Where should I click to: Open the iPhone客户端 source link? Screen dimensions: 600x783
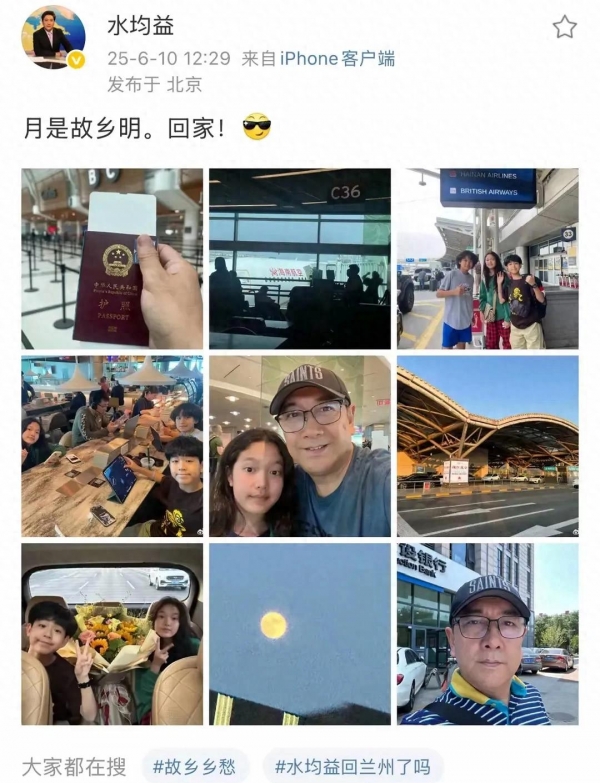click(337, 58)
